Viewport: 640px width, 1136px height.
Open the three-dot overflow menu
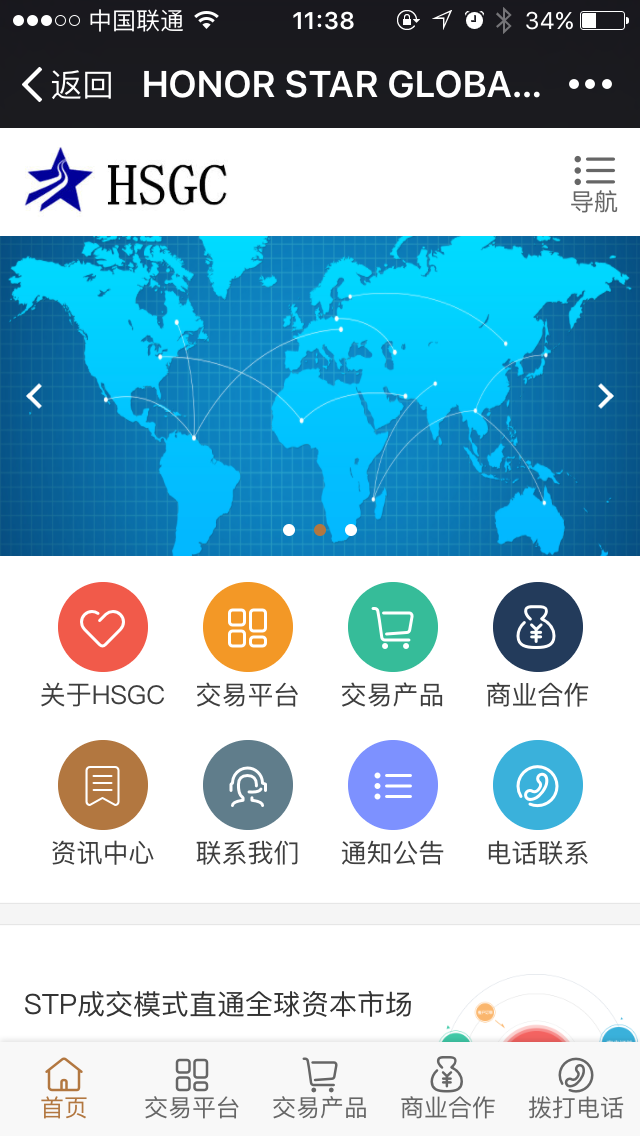coord(590,85)
